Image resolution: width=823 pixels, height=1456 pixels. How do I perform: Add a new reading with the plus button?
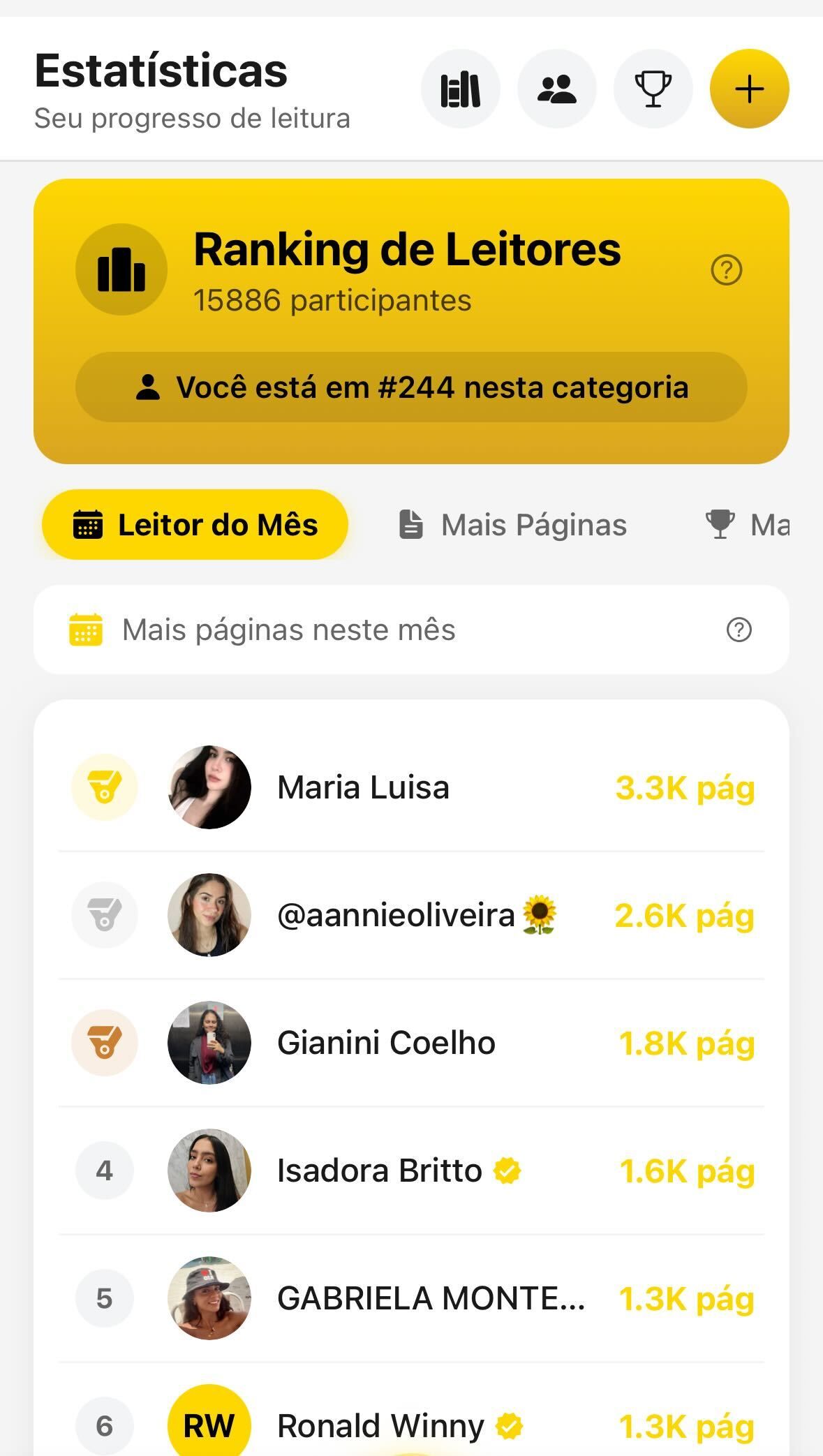pyautogui.click(x=749, y=89)
